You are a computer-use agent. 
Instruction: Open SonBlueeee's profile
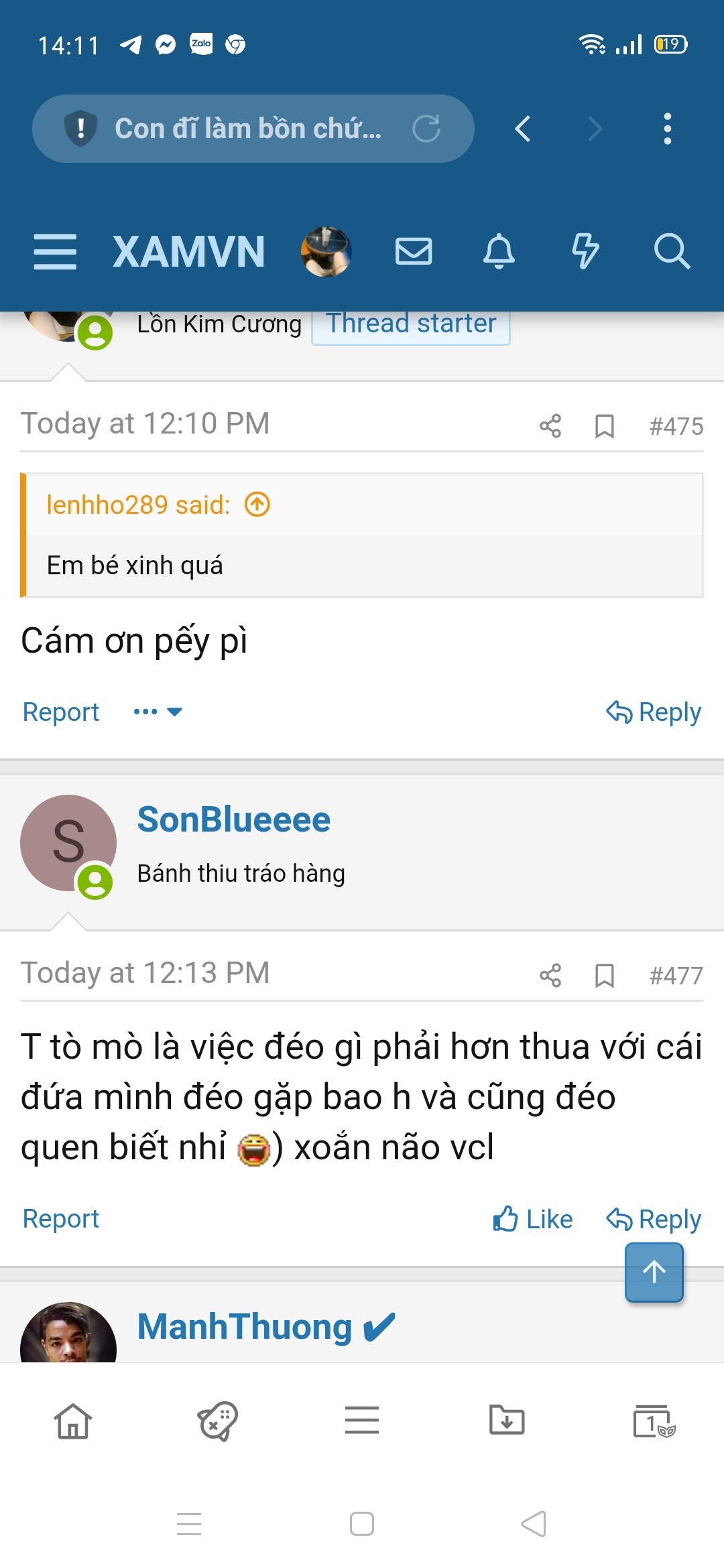click(233, 820)
